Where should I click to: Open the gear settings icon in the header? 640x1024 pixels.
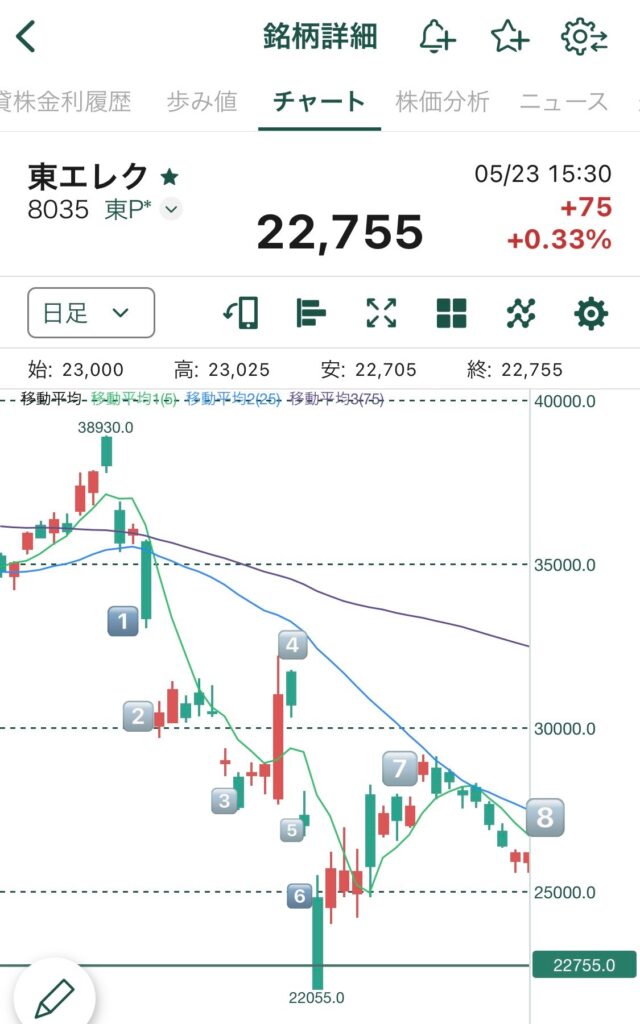tap(584, 36)
